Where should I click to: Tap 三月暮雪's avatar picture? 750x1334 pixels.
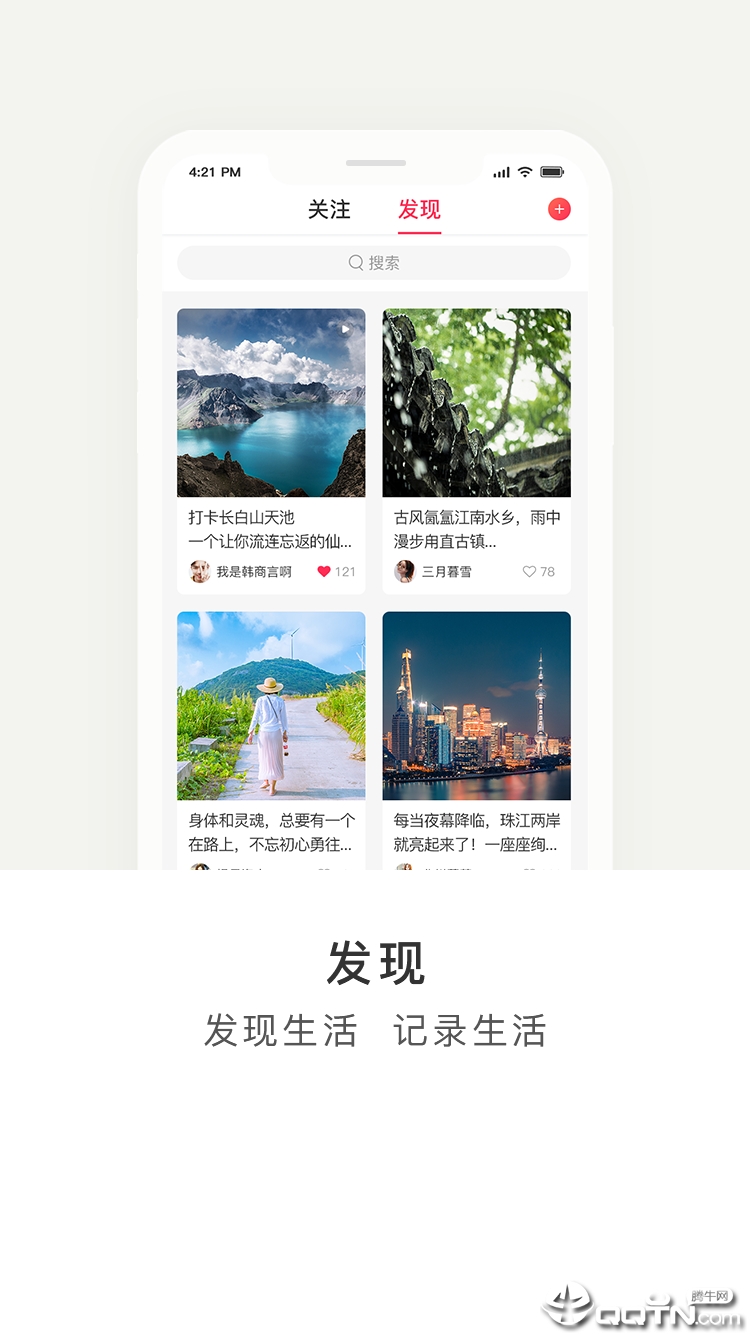(x=404, y=570)
